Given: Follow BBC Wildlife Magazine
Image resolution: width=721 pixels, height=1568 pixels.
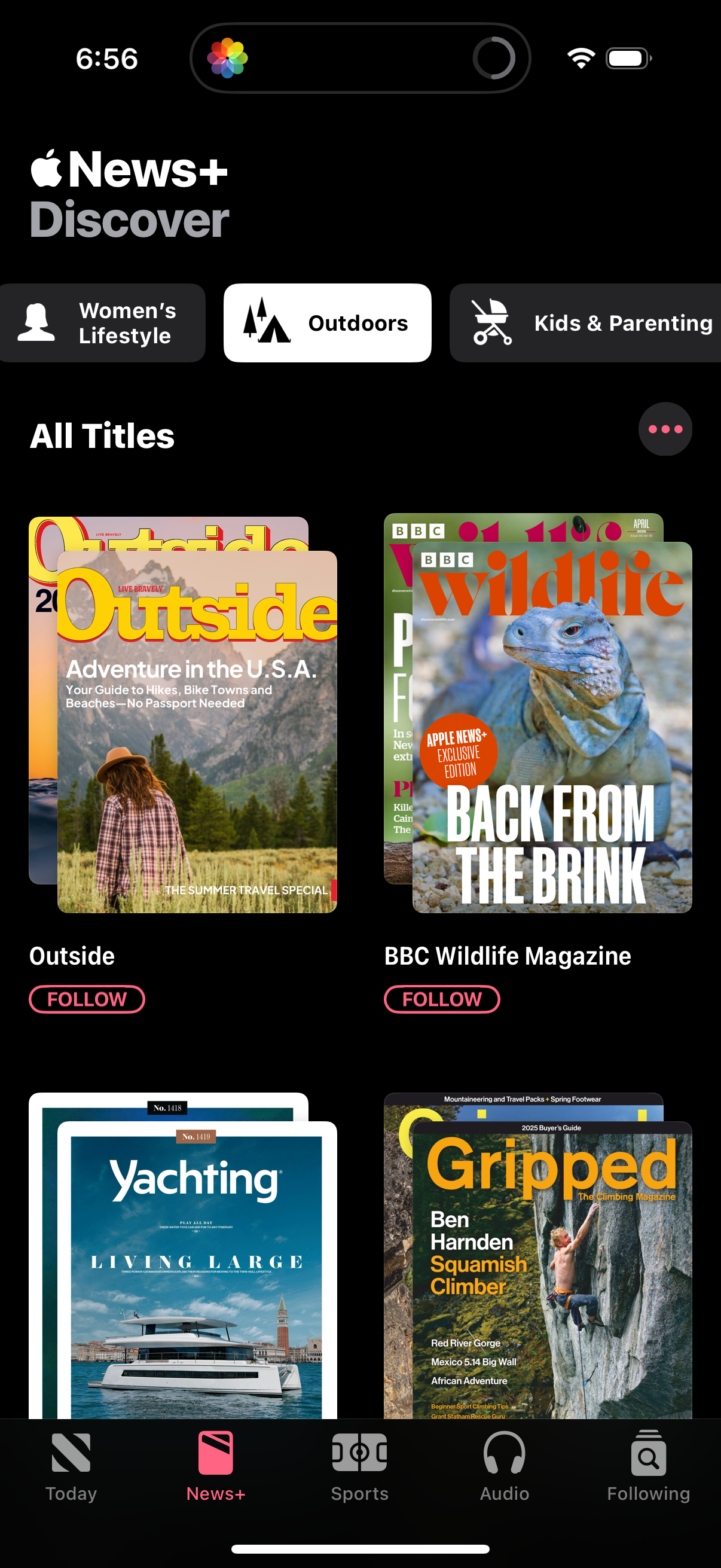Looking at the screenshot, I should [x=442, y=999].
